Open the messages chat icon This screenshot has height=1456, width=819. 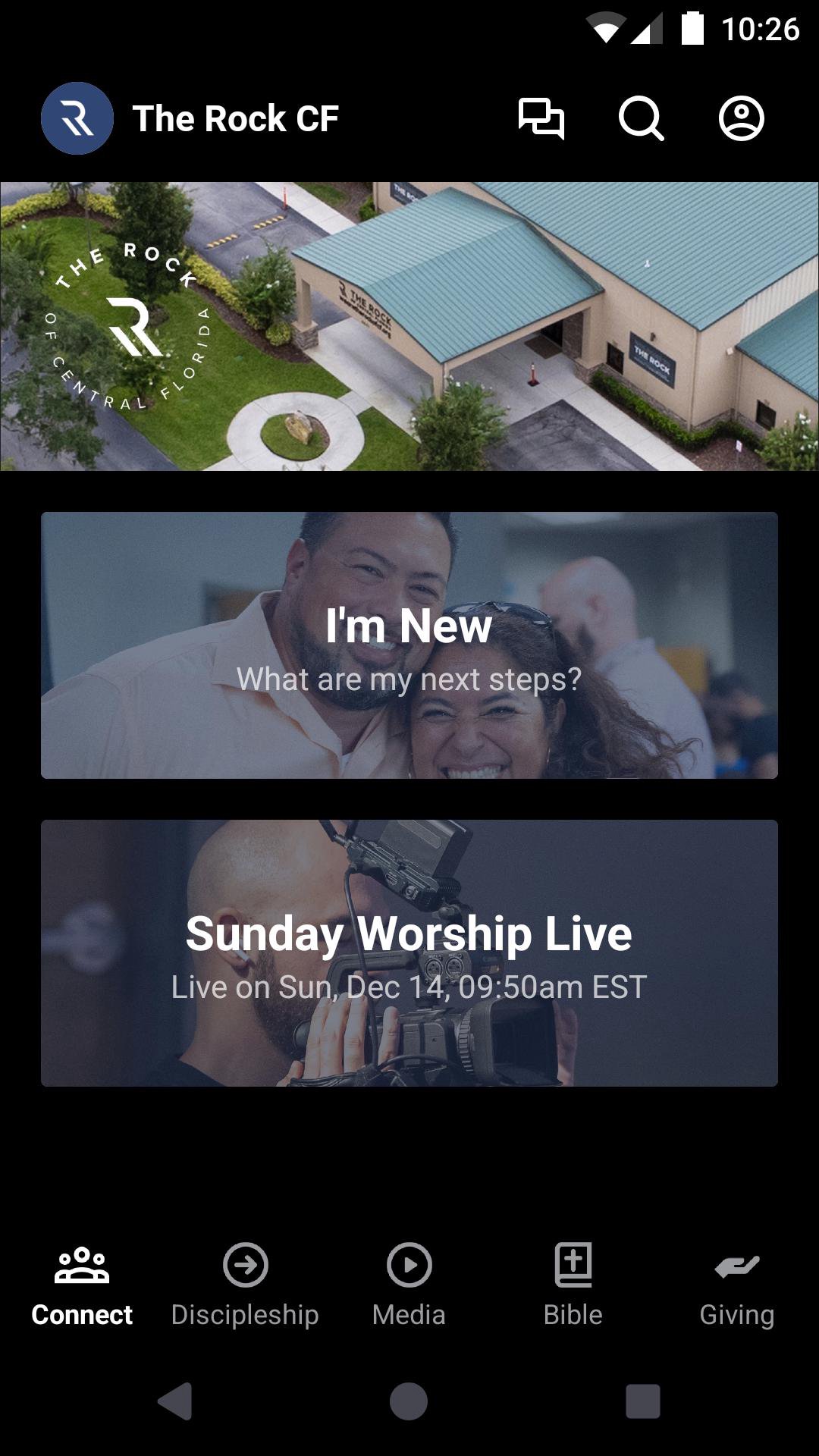pos(541,119)
